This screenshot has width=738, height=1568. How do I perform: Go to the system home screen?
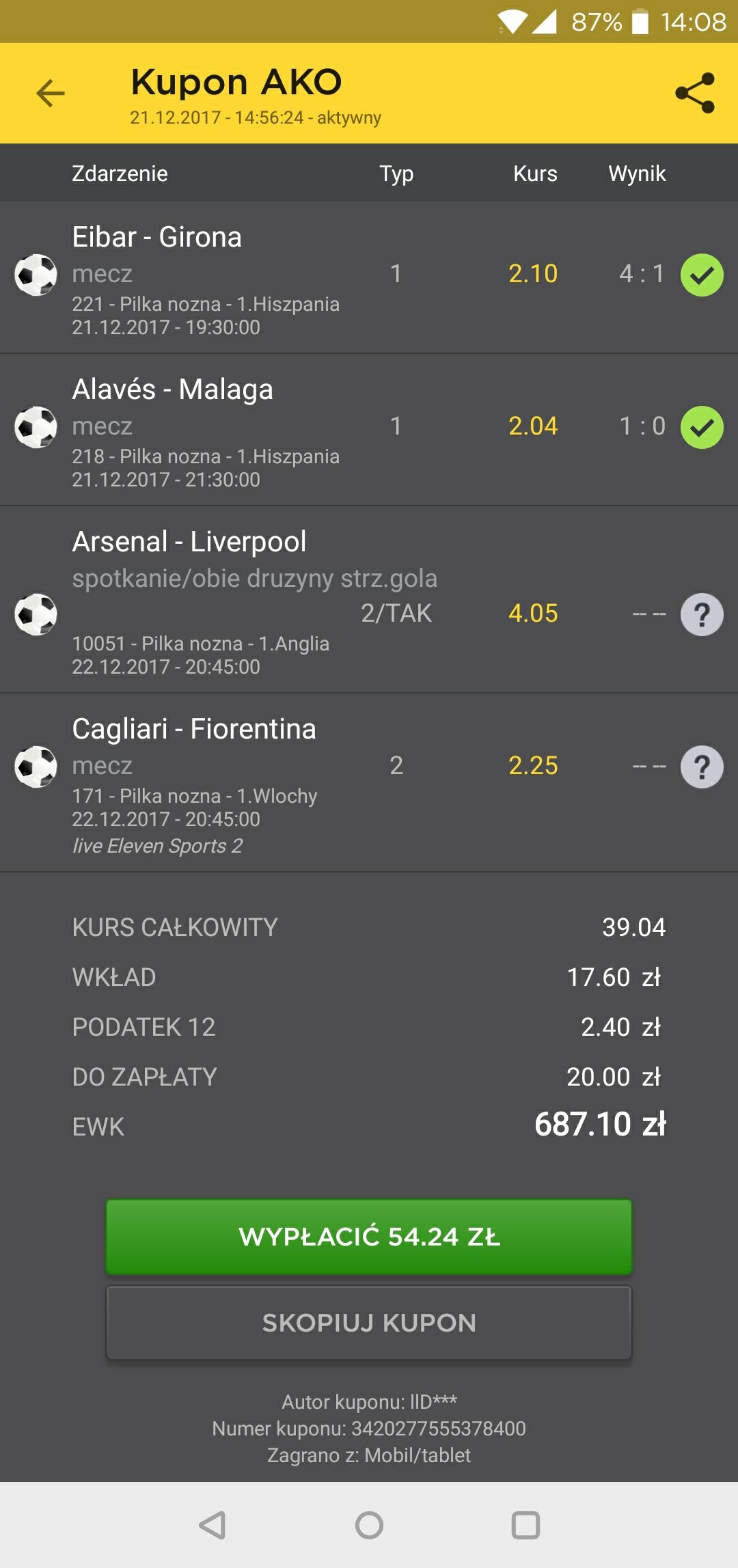click(x=369, y=1525)
